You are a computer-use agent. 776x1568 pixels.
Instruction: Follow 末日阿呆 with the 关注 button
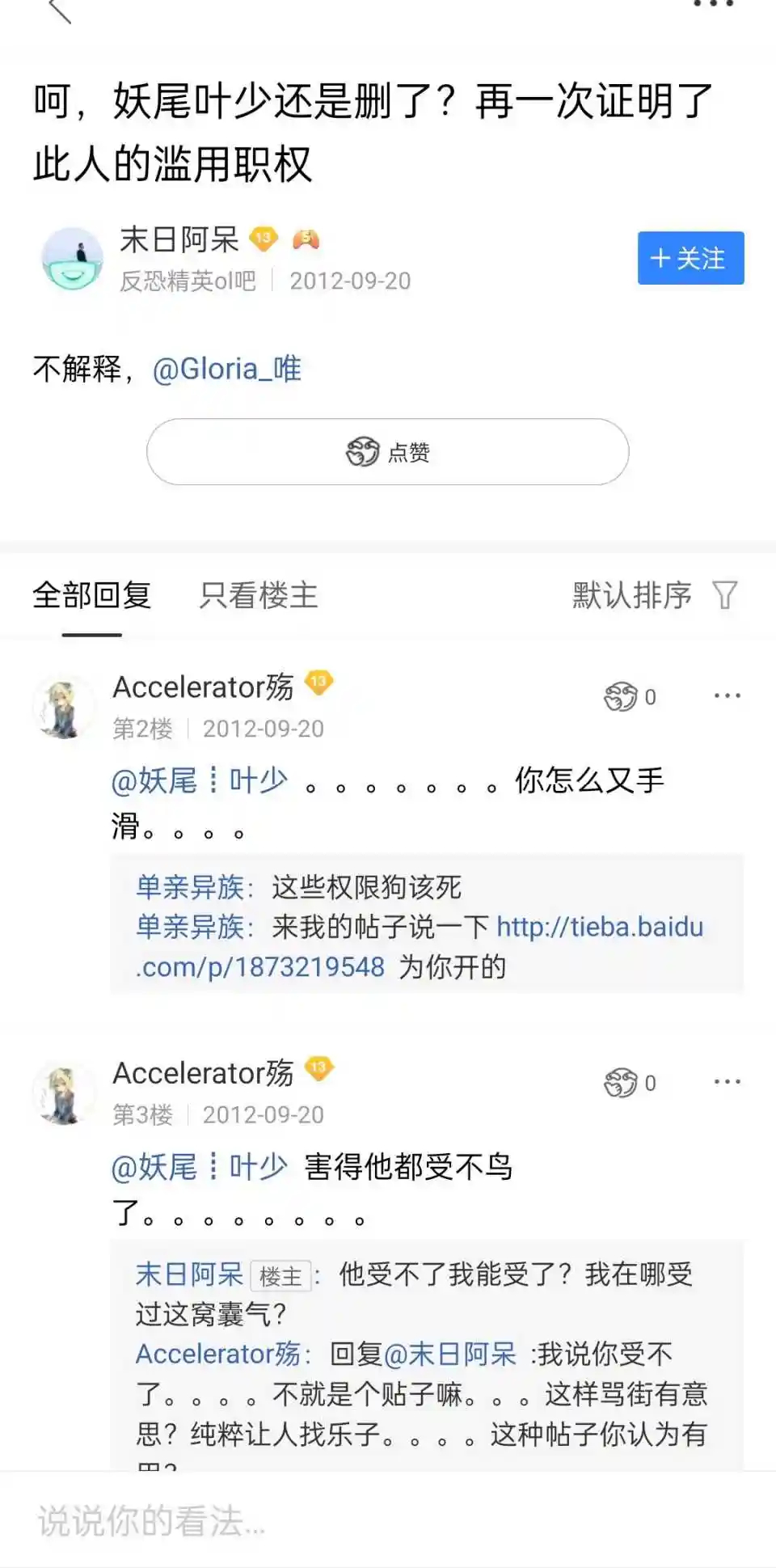pyautogui.click(x=690, y=258)
